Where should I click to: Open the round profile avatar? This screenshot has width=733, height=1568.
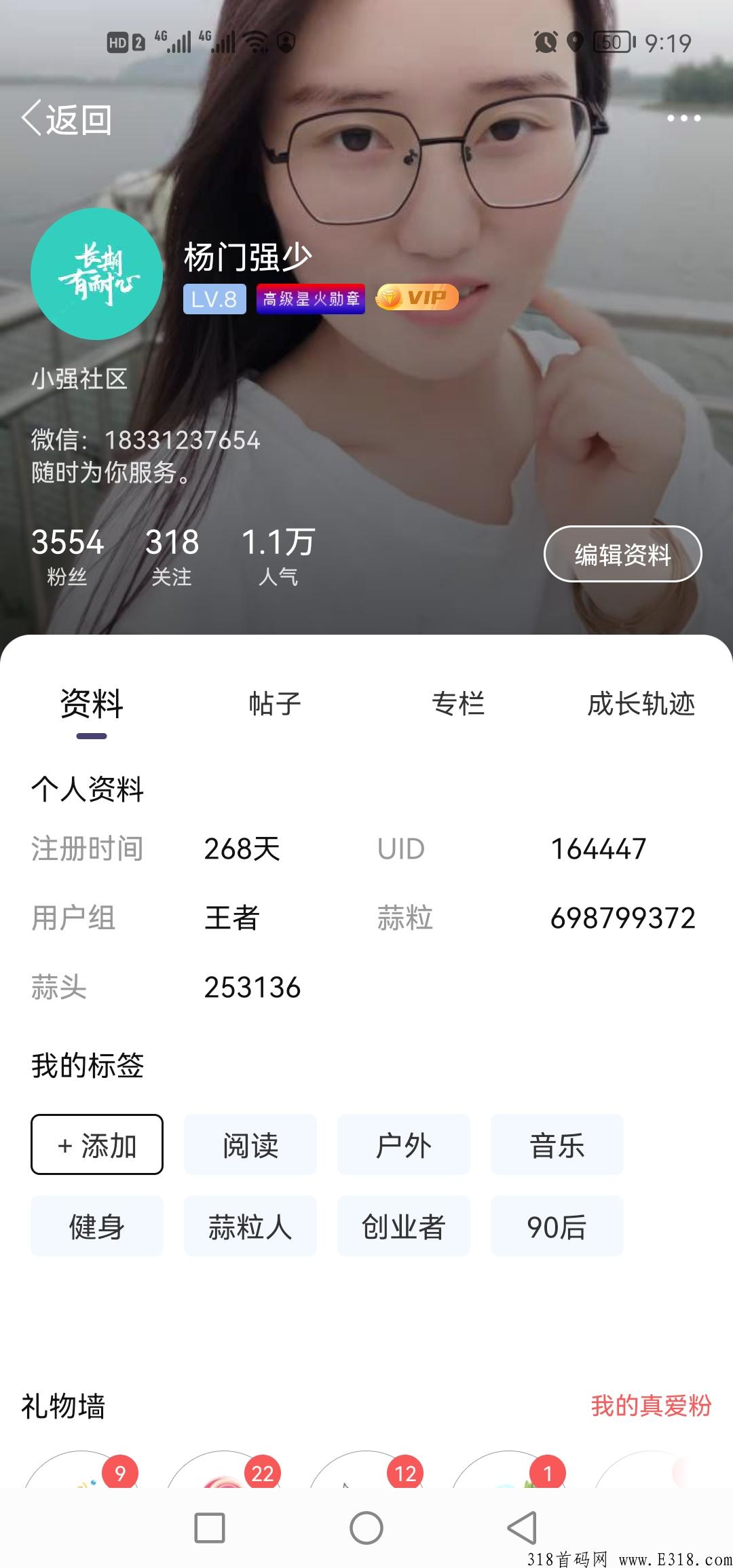pyautogui.click(x=96, y=274)
